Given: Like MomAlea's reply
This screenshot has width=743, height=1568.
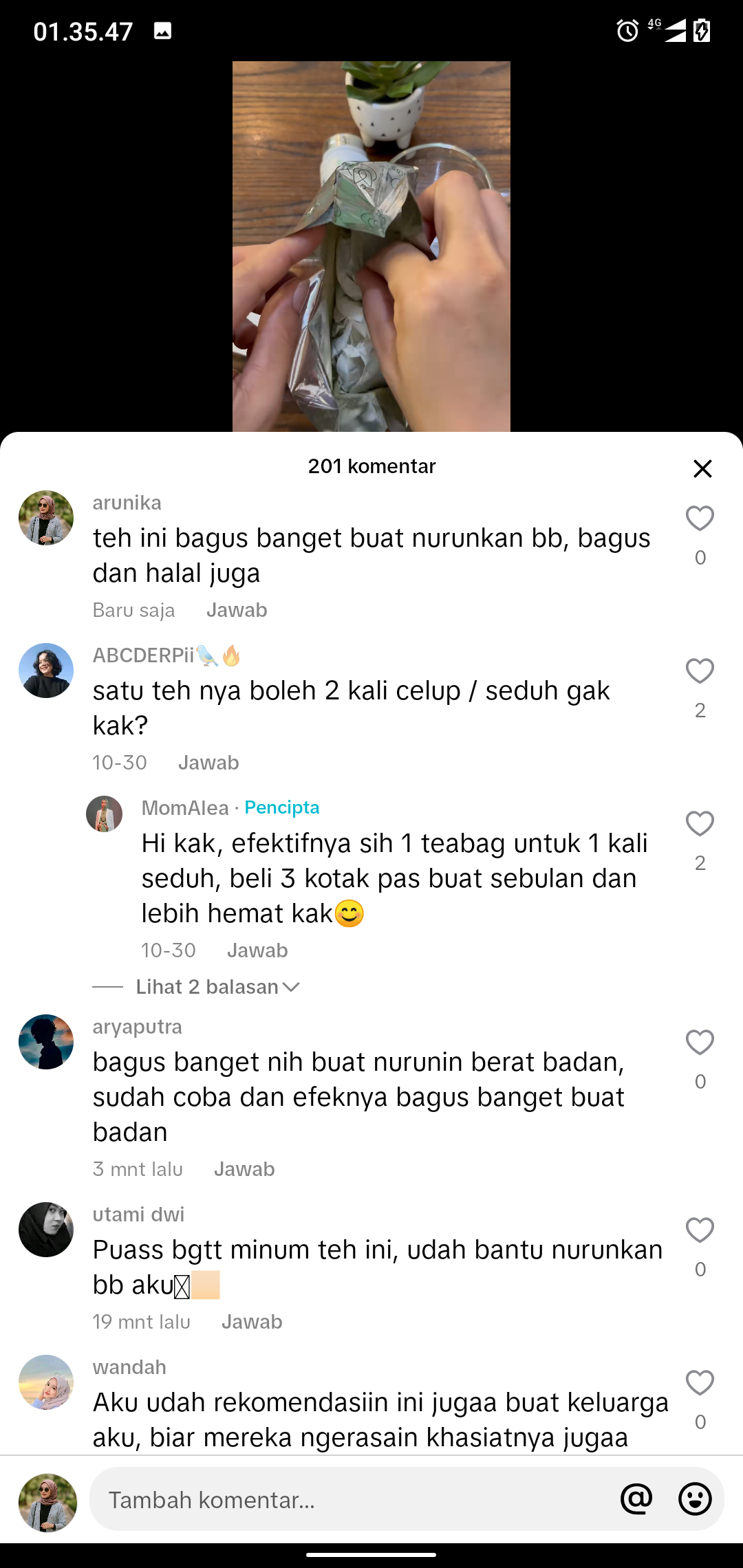Looking at the screenshot, I should [x=700, y=824].
